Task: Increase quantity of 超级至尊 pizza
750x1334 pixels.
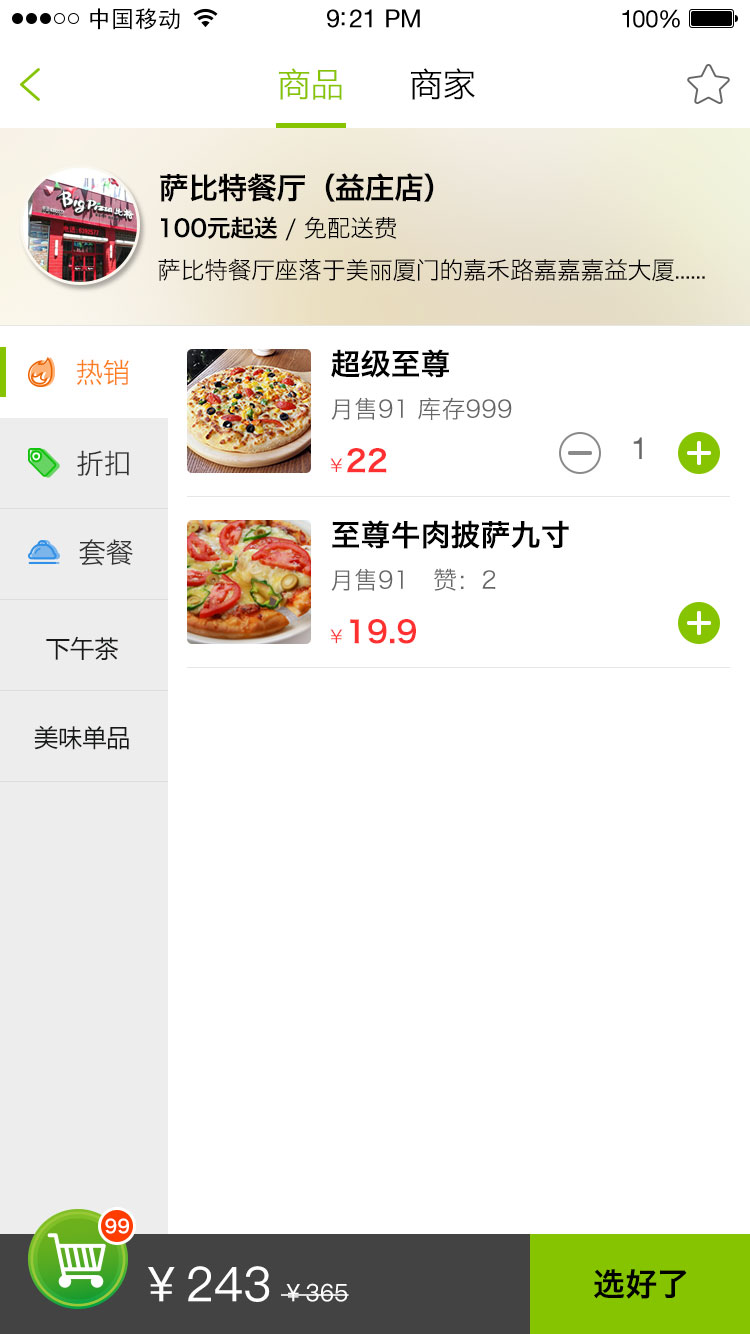Action: click(698, 453)
